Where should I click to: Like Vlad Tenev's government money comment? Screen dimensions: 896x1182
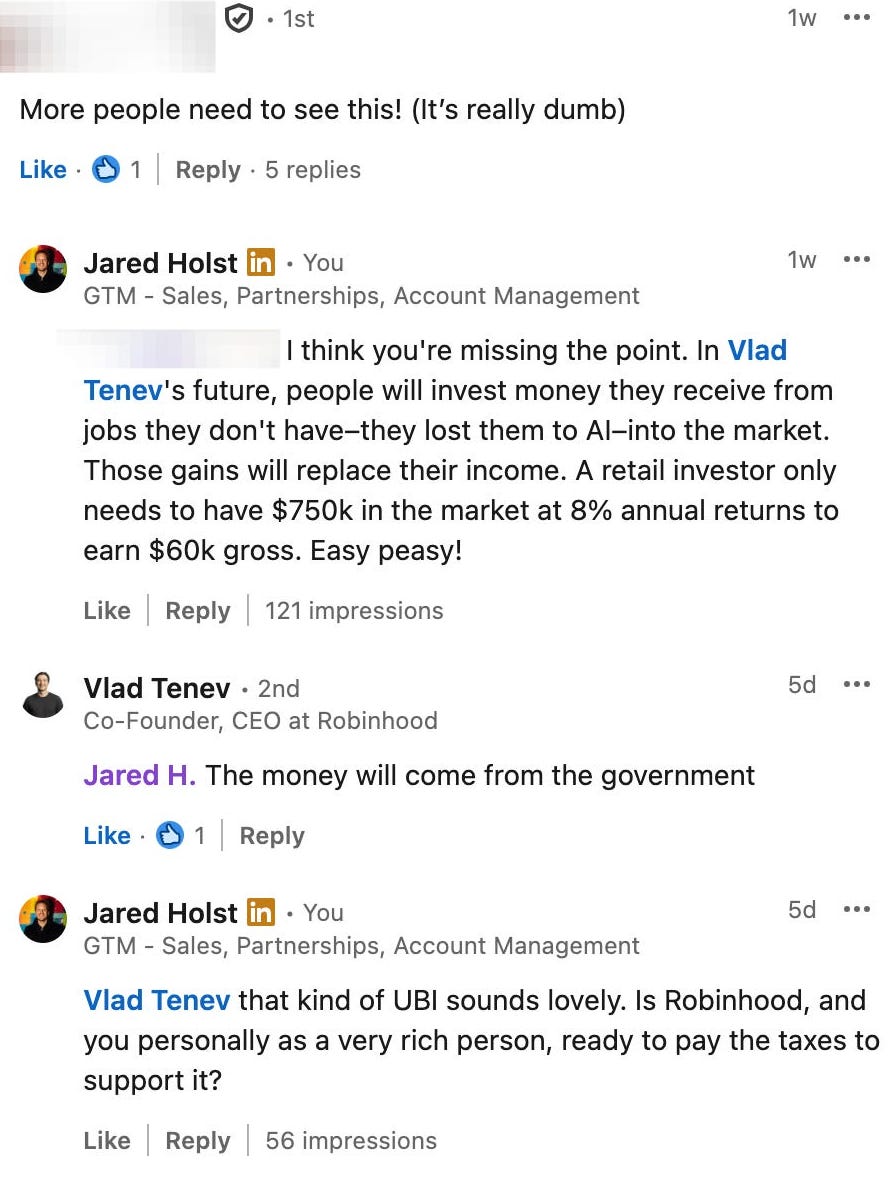tap(107, 835)
